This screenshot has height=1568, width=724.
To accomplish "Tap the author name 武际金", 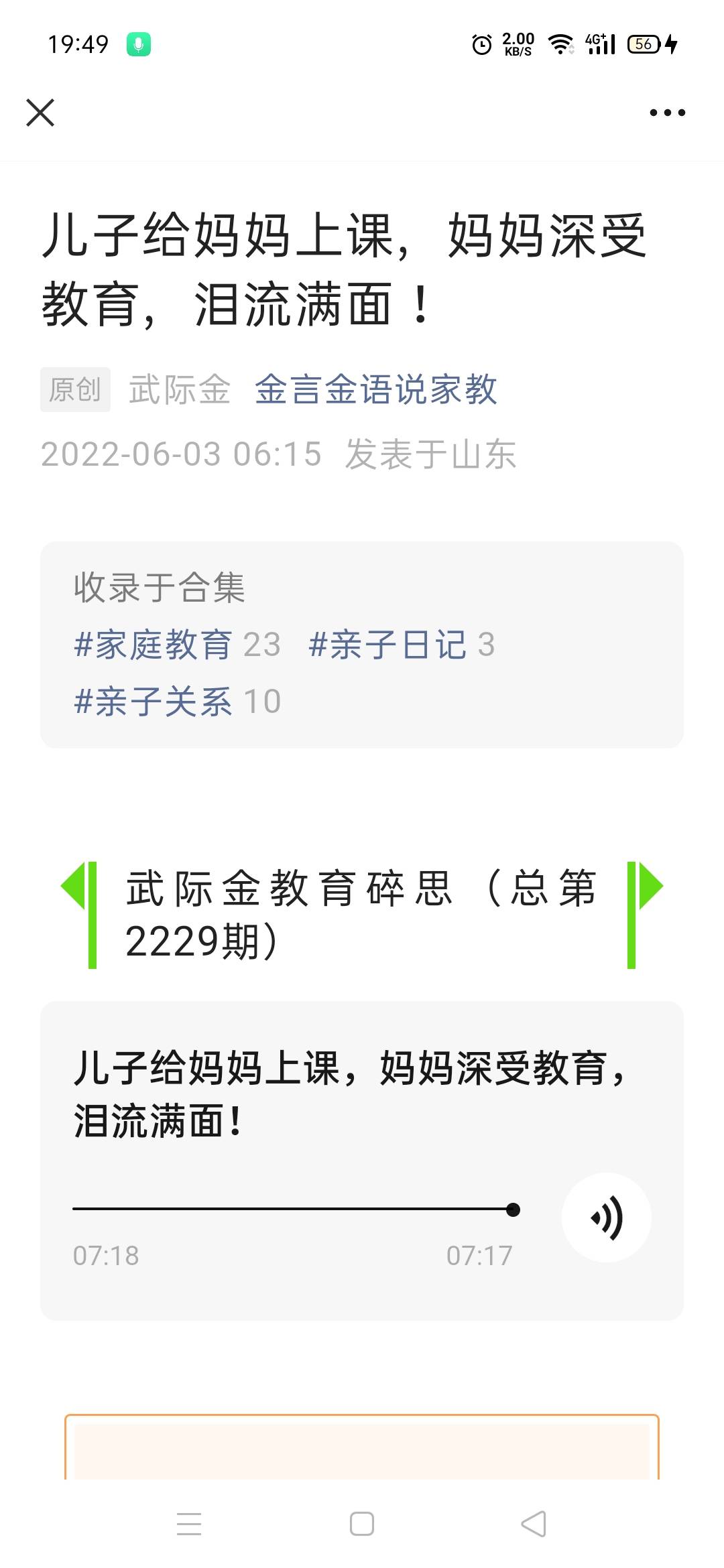I will pos(178,389).
